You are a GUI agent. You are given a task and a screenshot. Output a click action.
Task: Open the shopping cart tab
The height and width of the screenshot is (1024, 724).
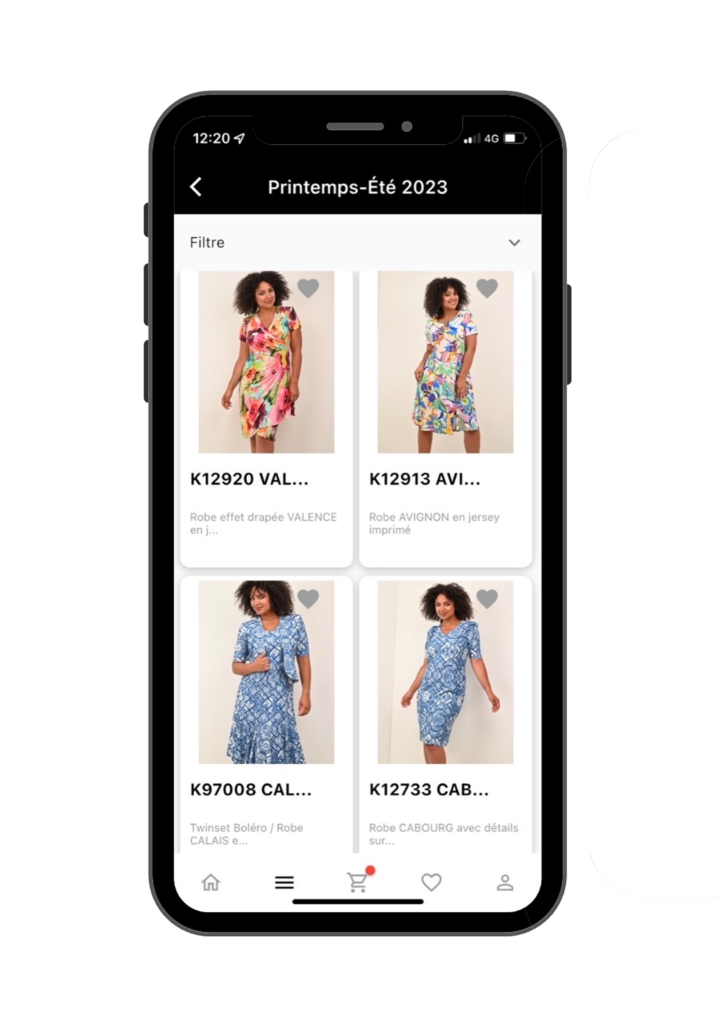[x=357, y=882]
